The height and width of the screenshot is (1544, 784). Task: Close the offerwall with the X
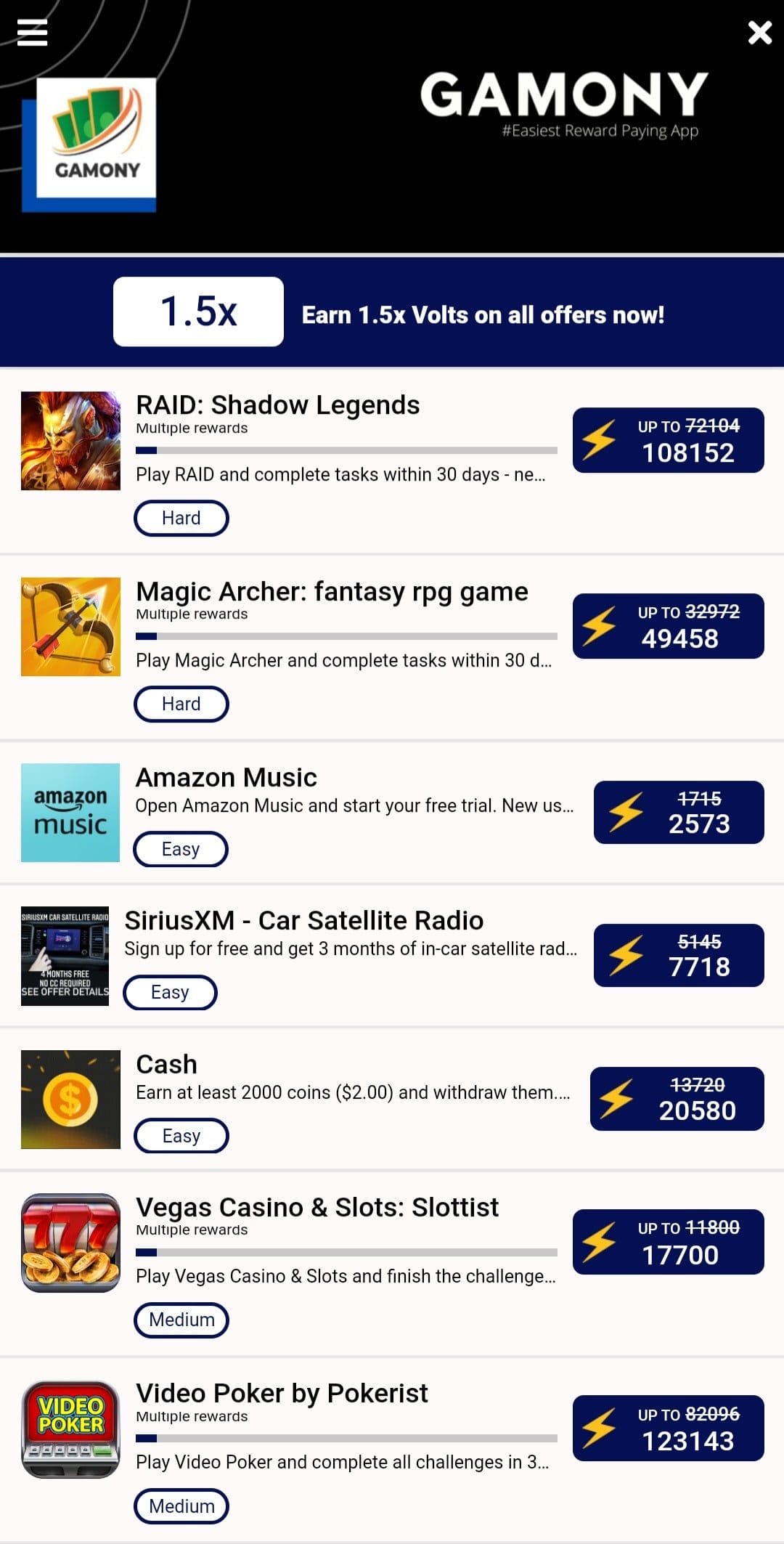[x=759, y=32]
